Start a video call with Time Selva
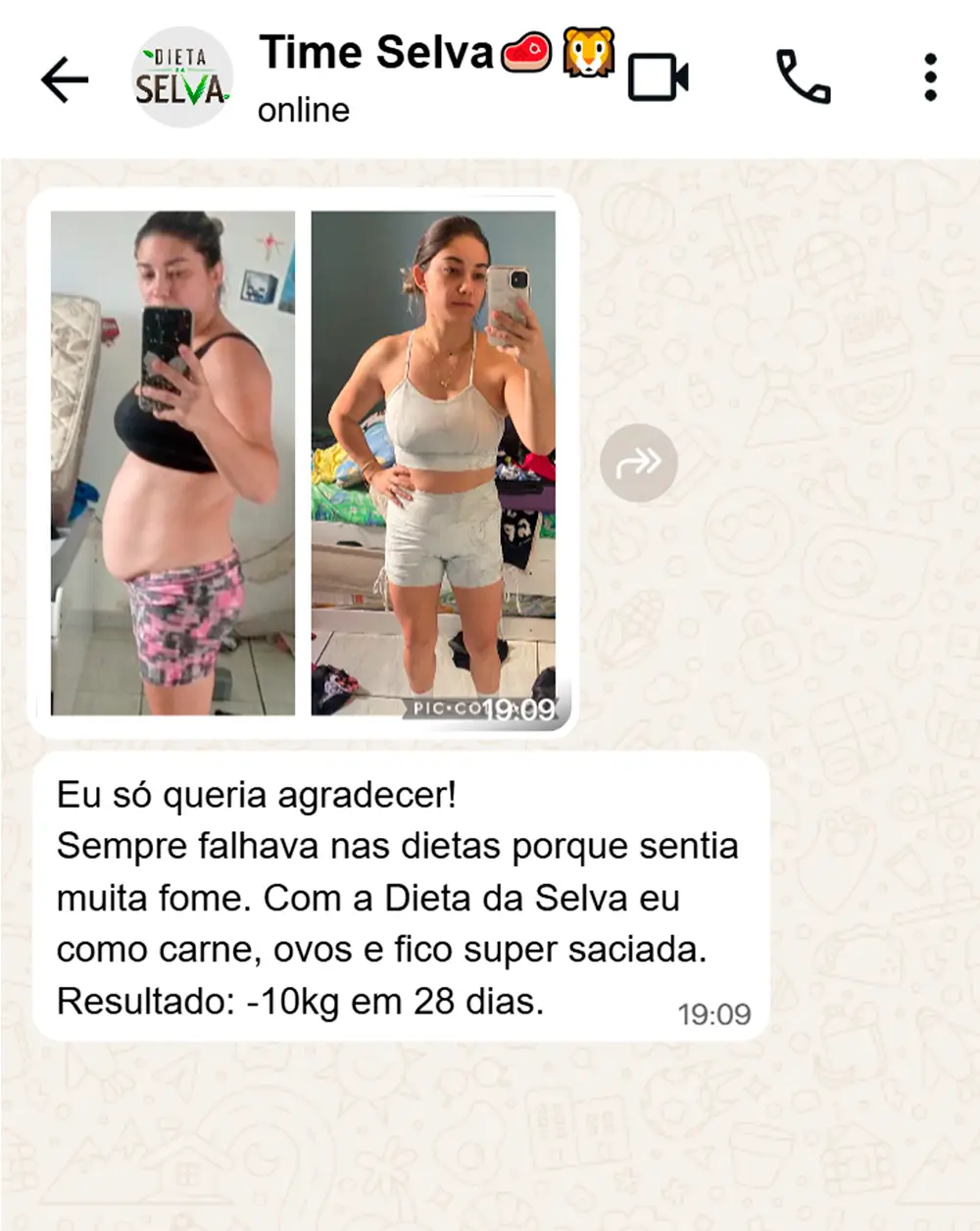980x1231 pixels. pyautogui.click(x=658, y=78)
